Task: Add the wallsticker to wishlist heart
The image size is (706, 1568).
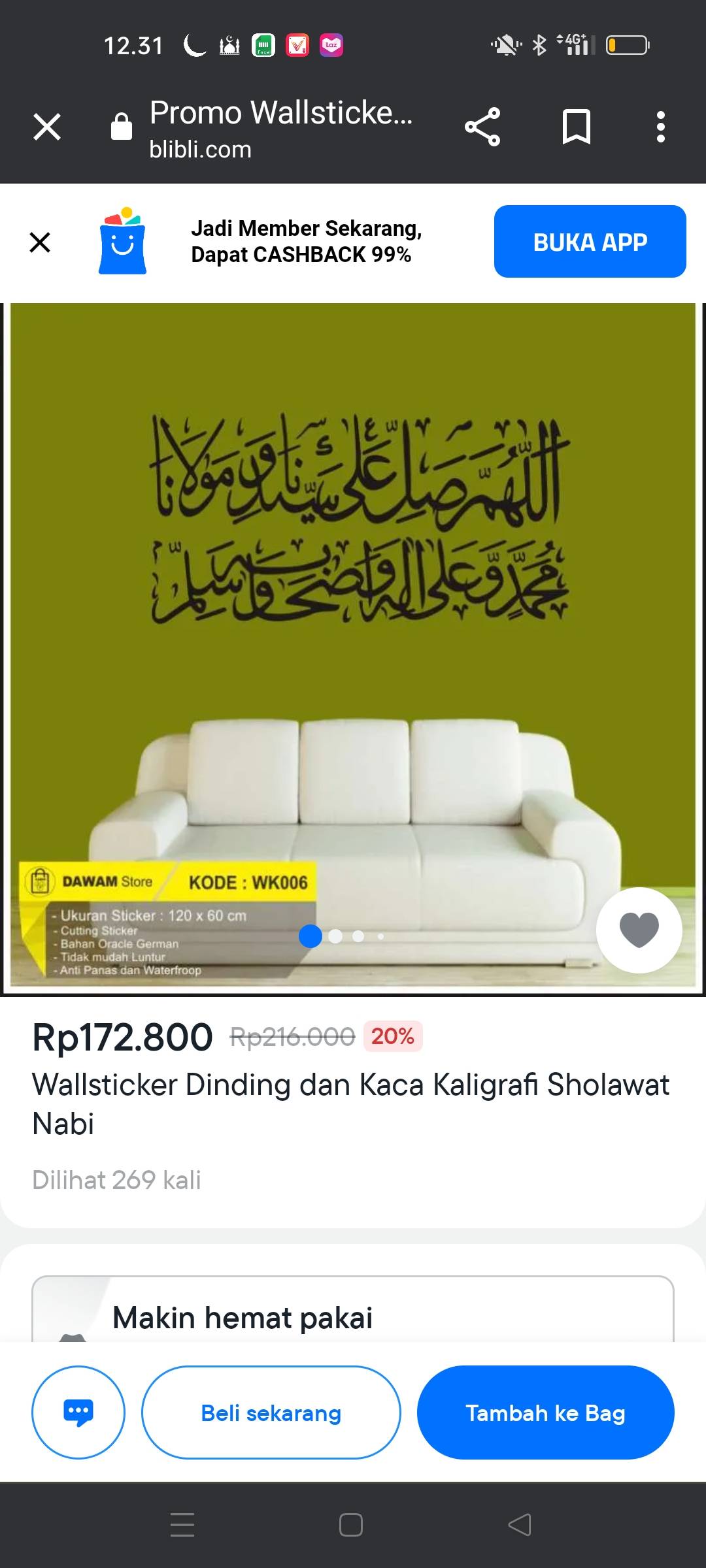Action: (x=639, y=930)
